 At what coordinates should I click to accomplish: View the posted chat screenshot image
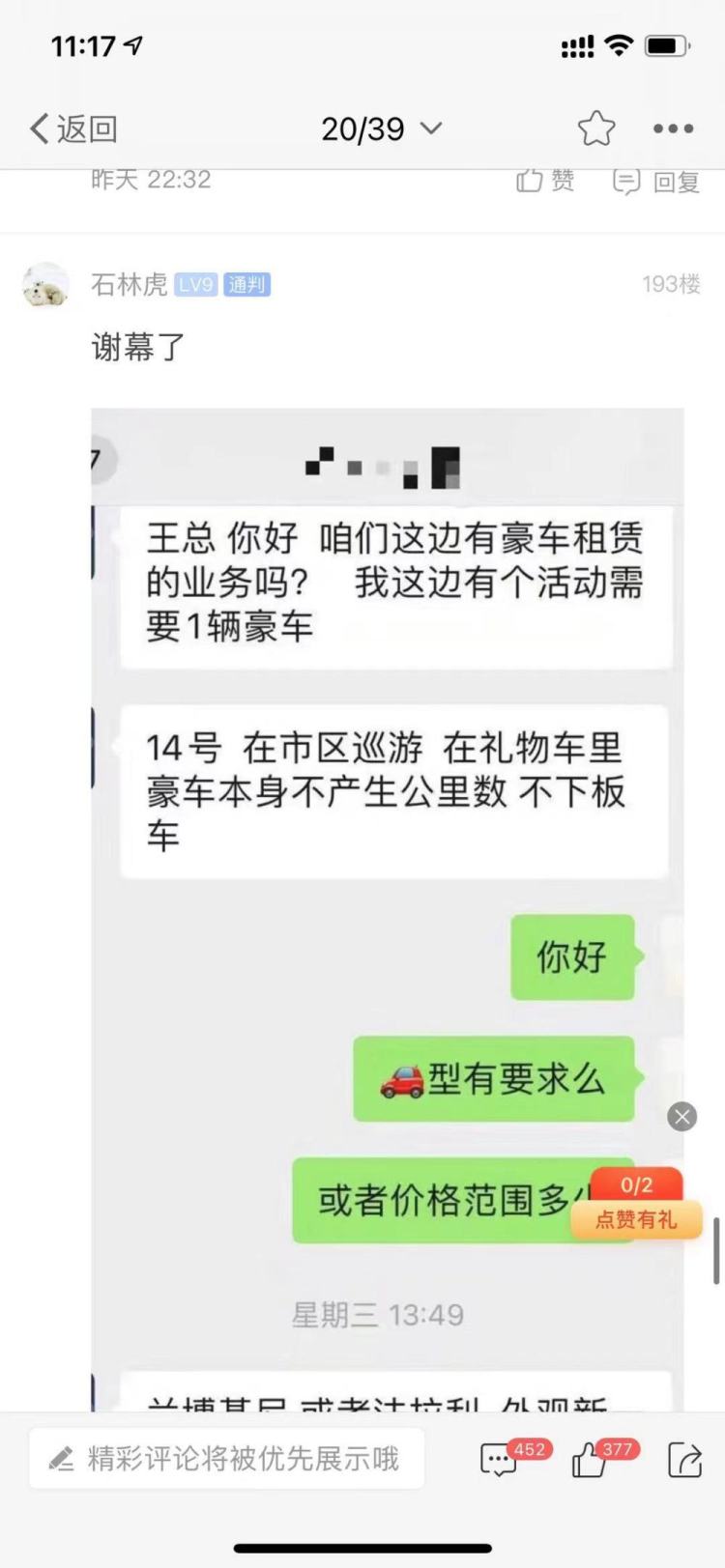388,908
